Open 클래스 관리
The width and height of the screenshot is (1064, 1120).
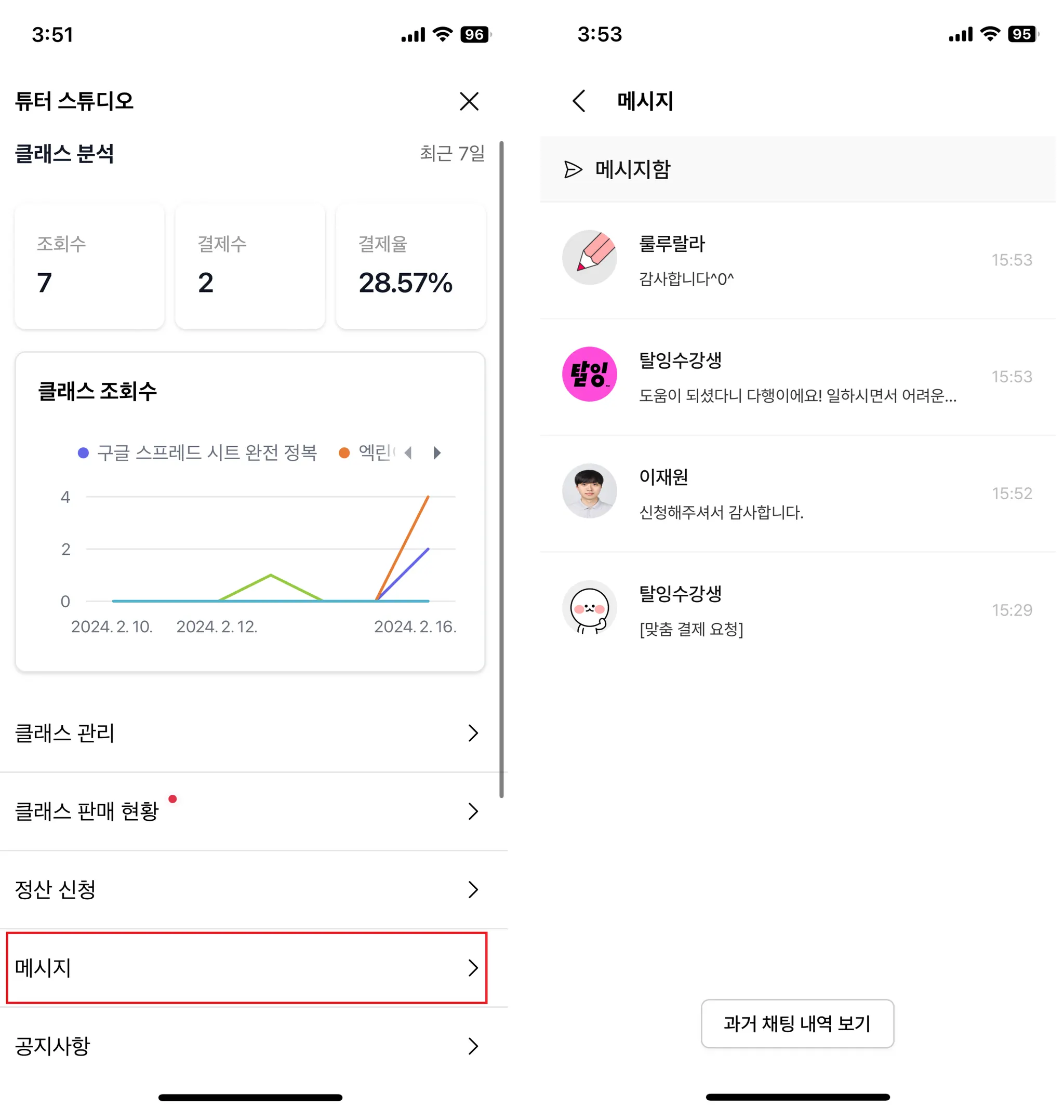pos(247,732)
